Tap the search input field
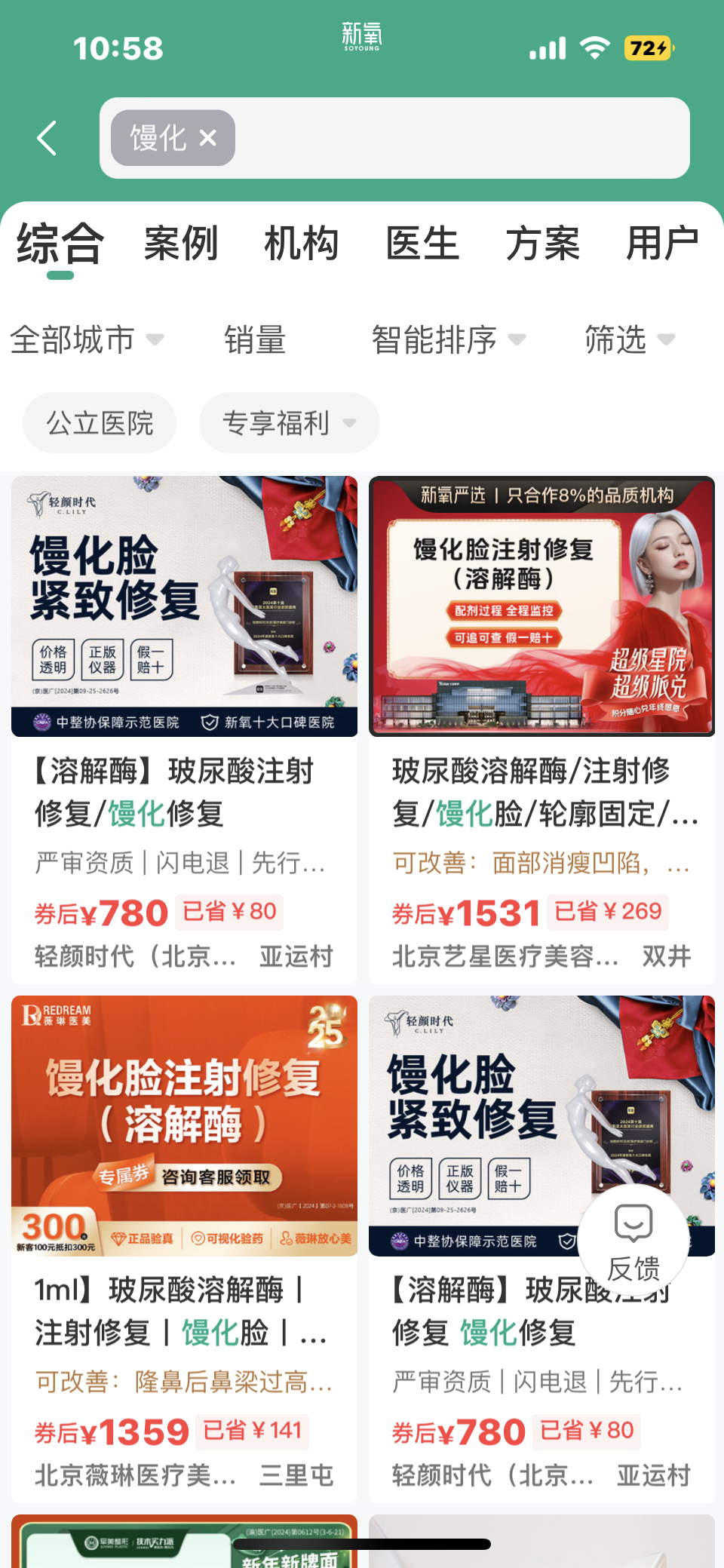This screenshot has width=724, height=1568. [460, 138]
